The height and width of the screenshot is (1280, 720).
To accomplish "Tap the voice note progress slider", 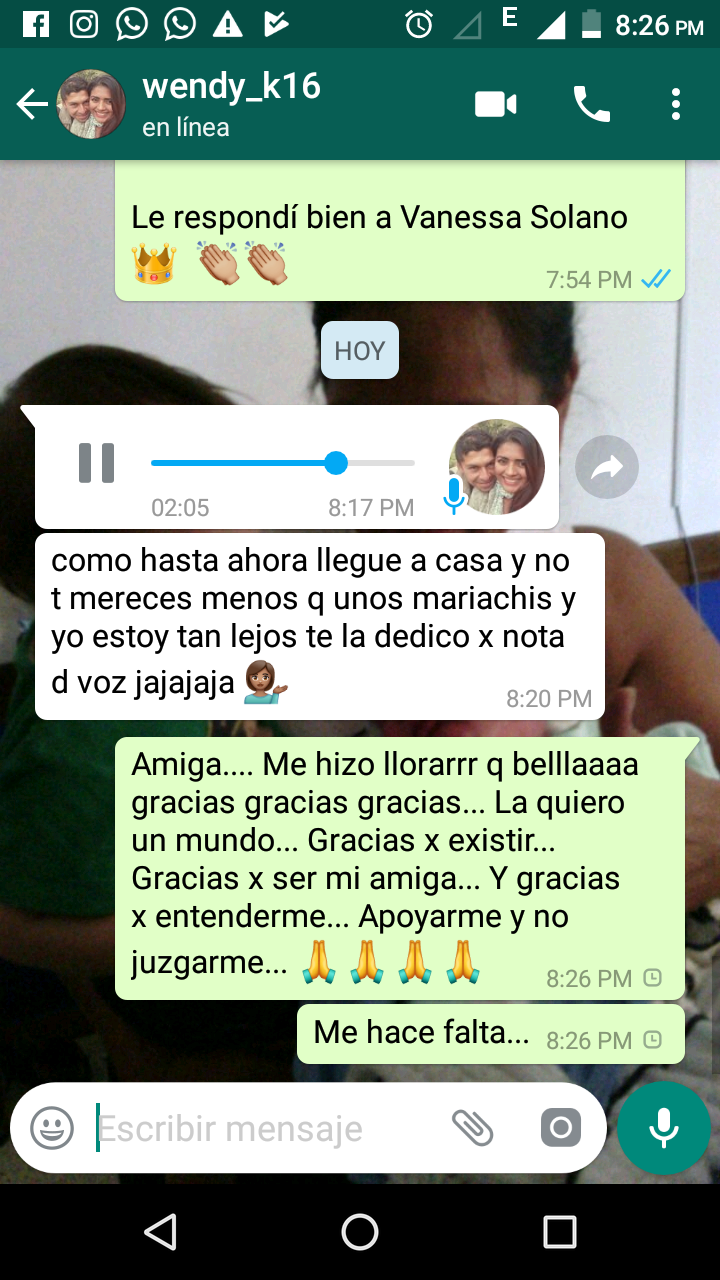I will tap(283, 463).
